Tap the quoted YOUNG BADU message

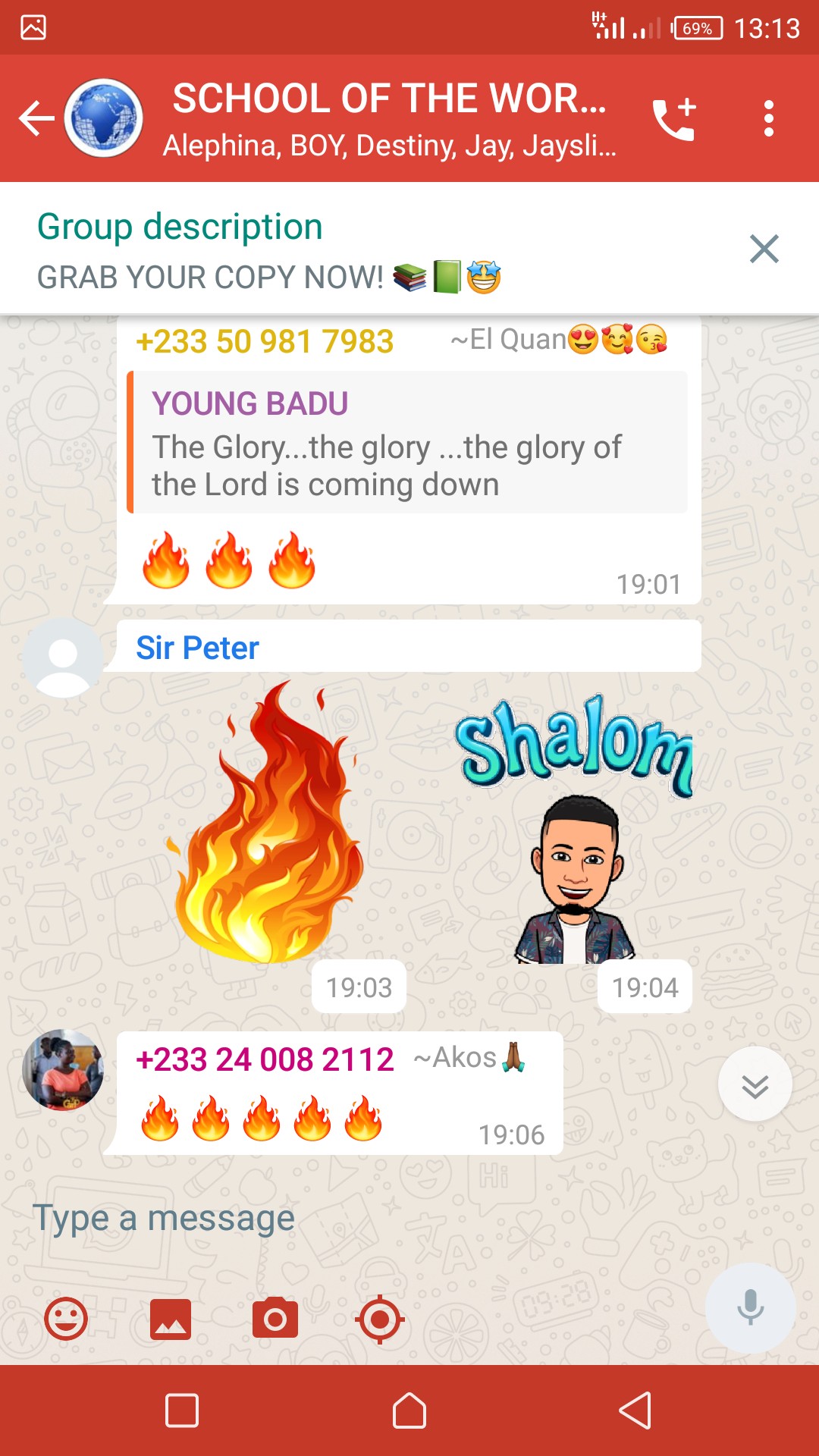(x=408, y=443)
